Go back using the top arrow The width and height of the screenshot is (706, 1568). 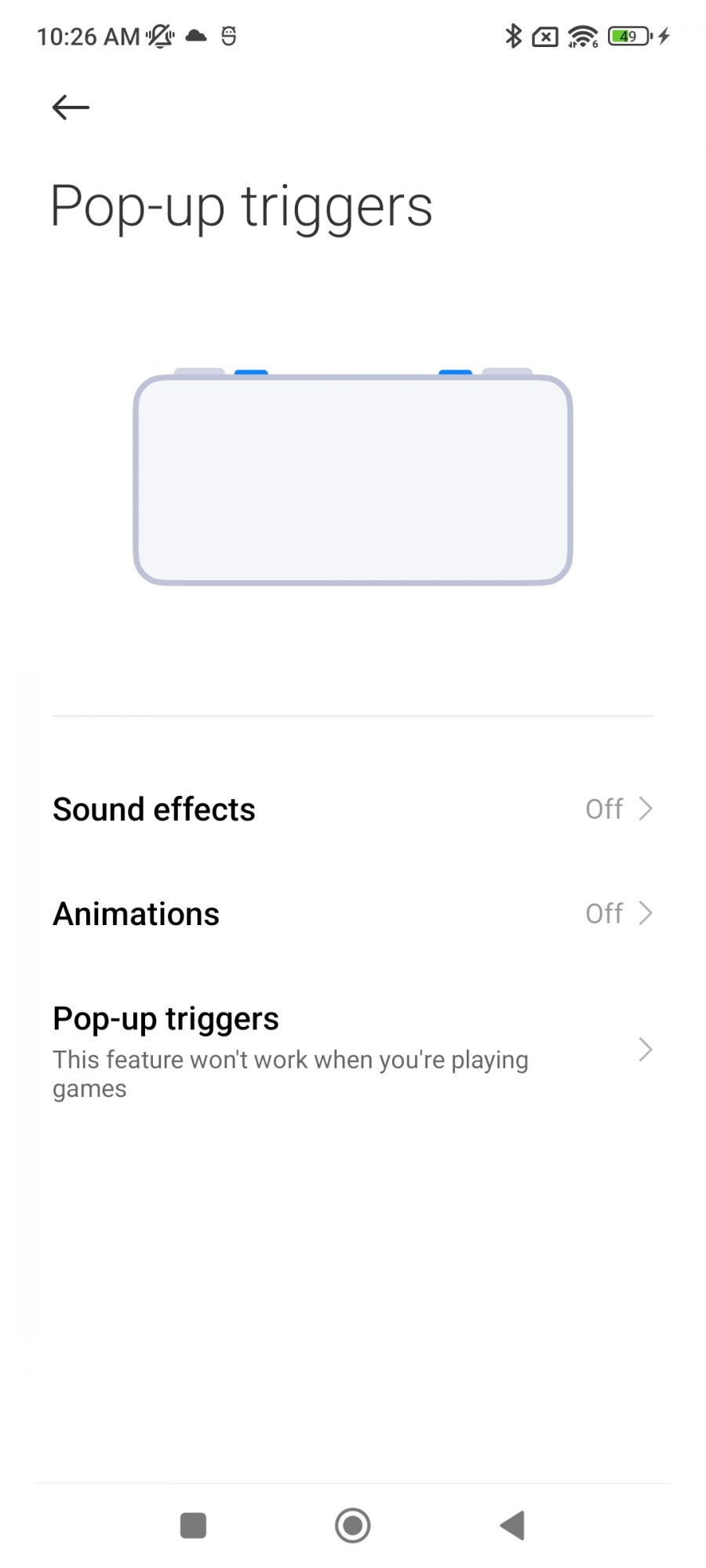click(71, 107)
